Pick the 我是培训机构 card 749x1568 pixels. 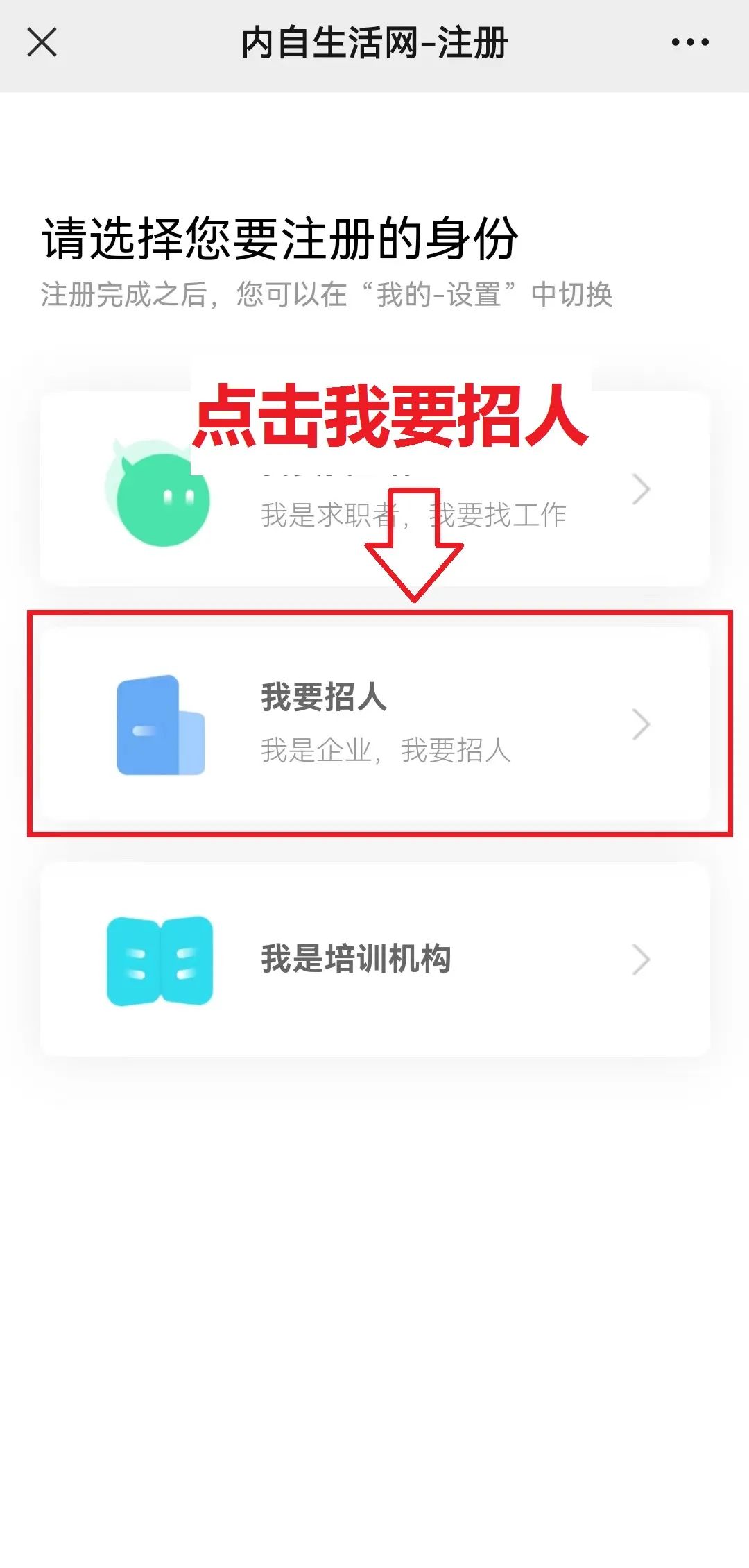374,959
